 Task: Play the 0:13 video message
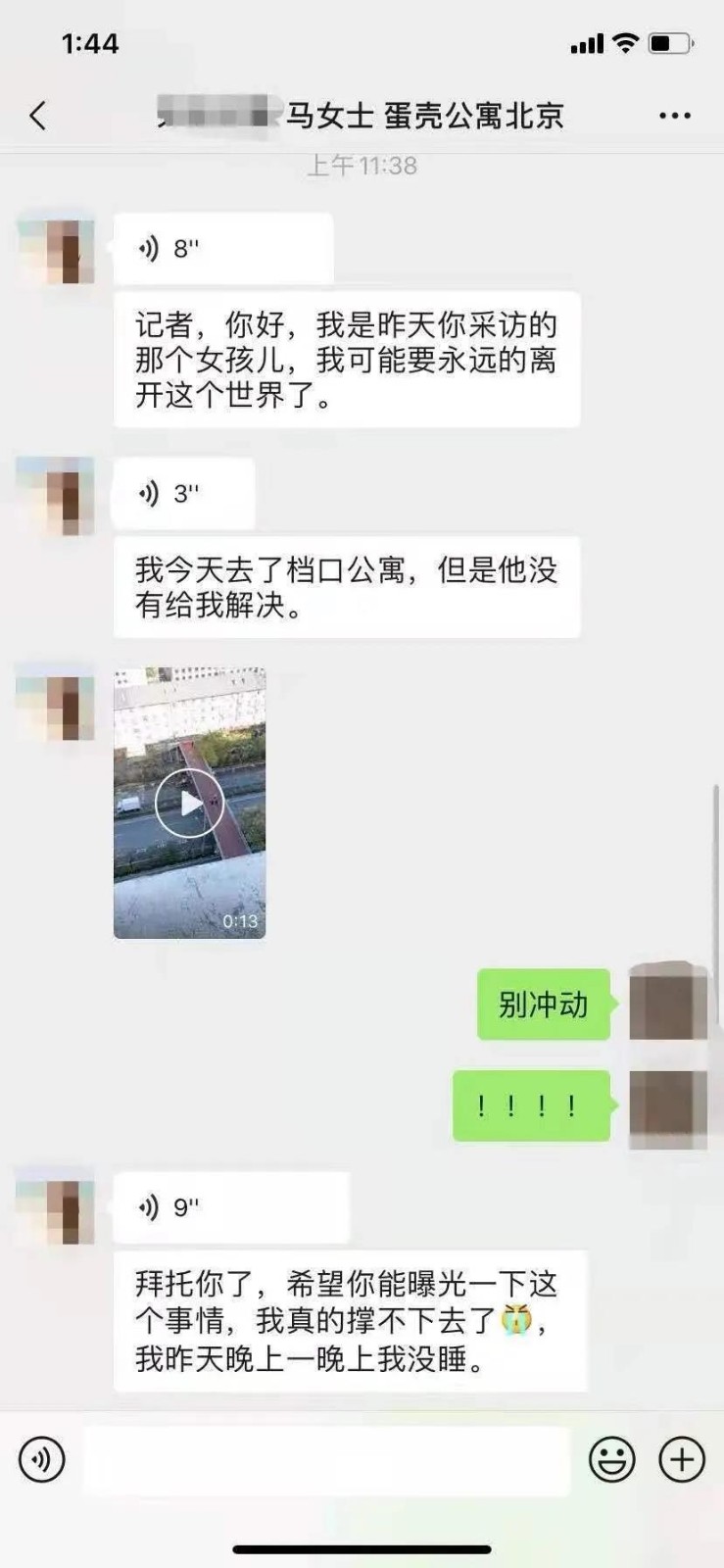coord(189,803)
